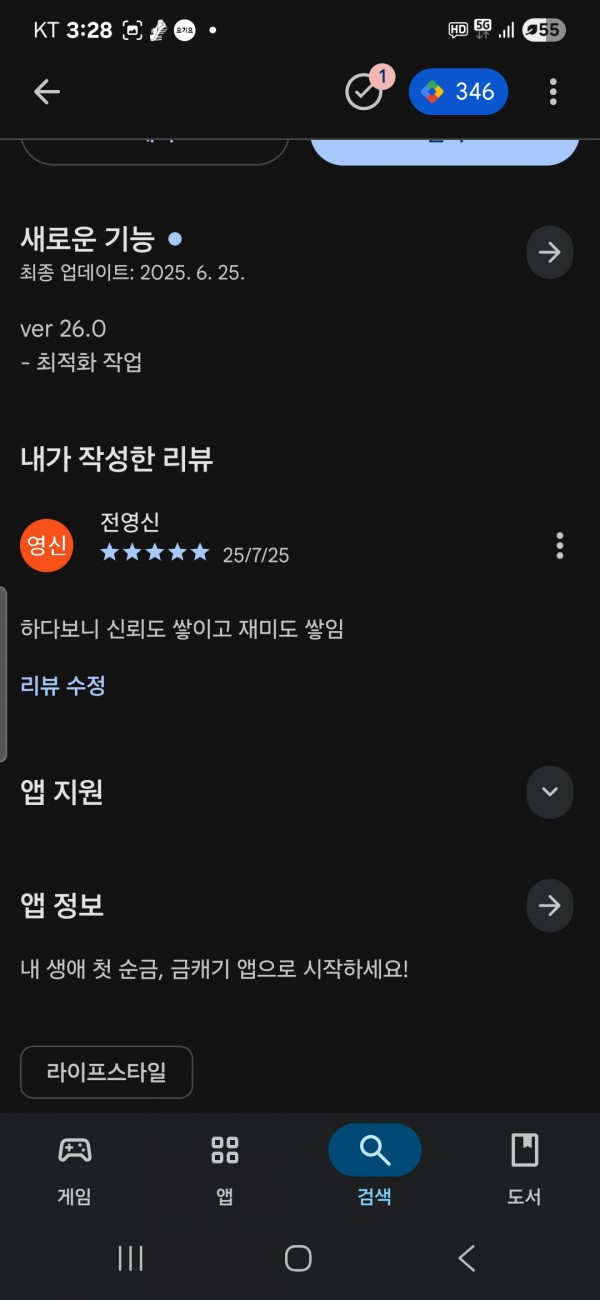Screen dimensions: 600x1300
Task: Switch to the 검색 tab
Action: pyautogui.click(x=375, y=1168)
